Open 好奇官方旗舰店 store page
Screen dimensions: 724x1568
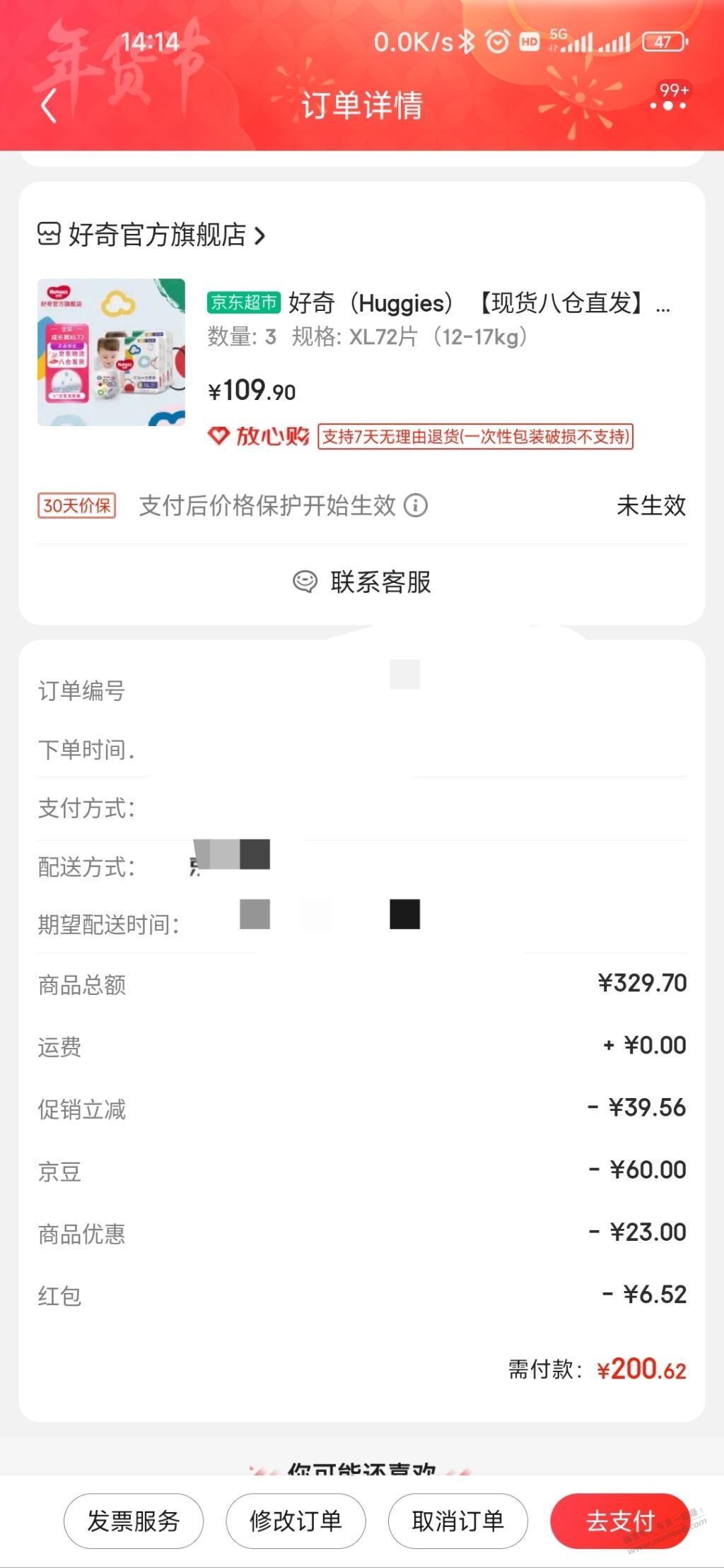coord(151,235)
